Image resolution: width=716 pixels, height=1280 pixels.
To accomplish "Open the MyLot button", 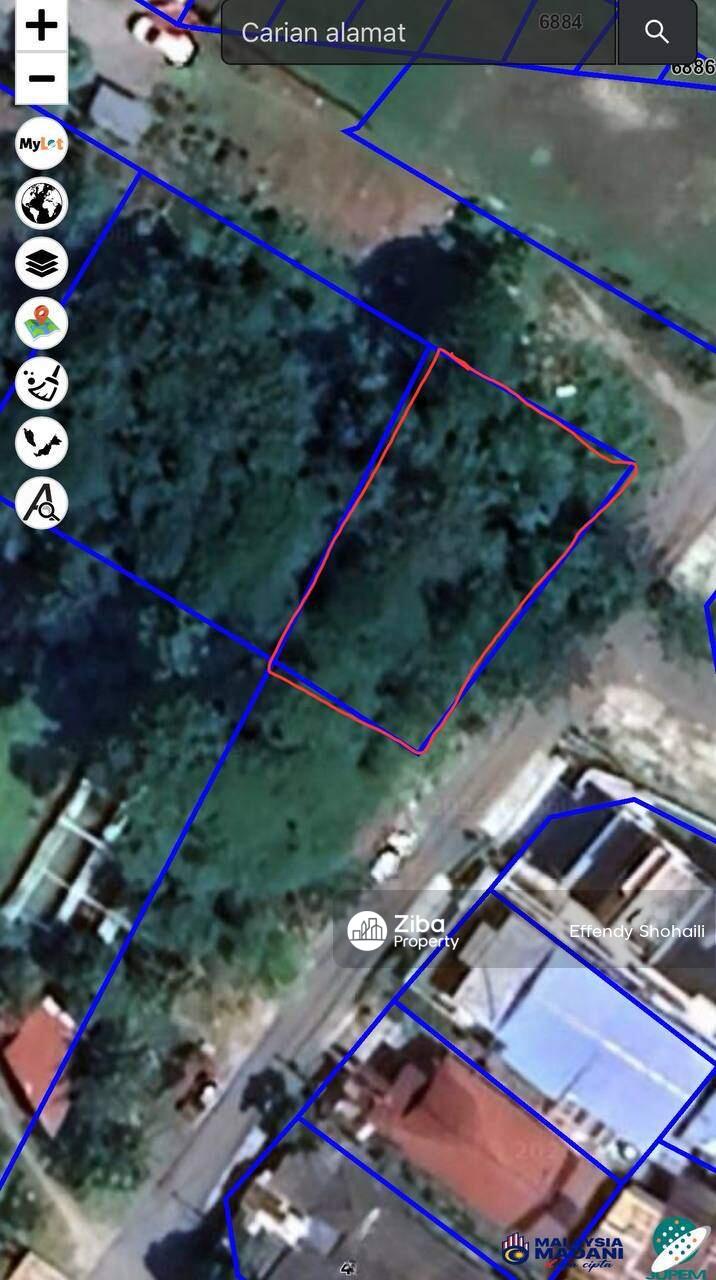I will coord(42,144).
